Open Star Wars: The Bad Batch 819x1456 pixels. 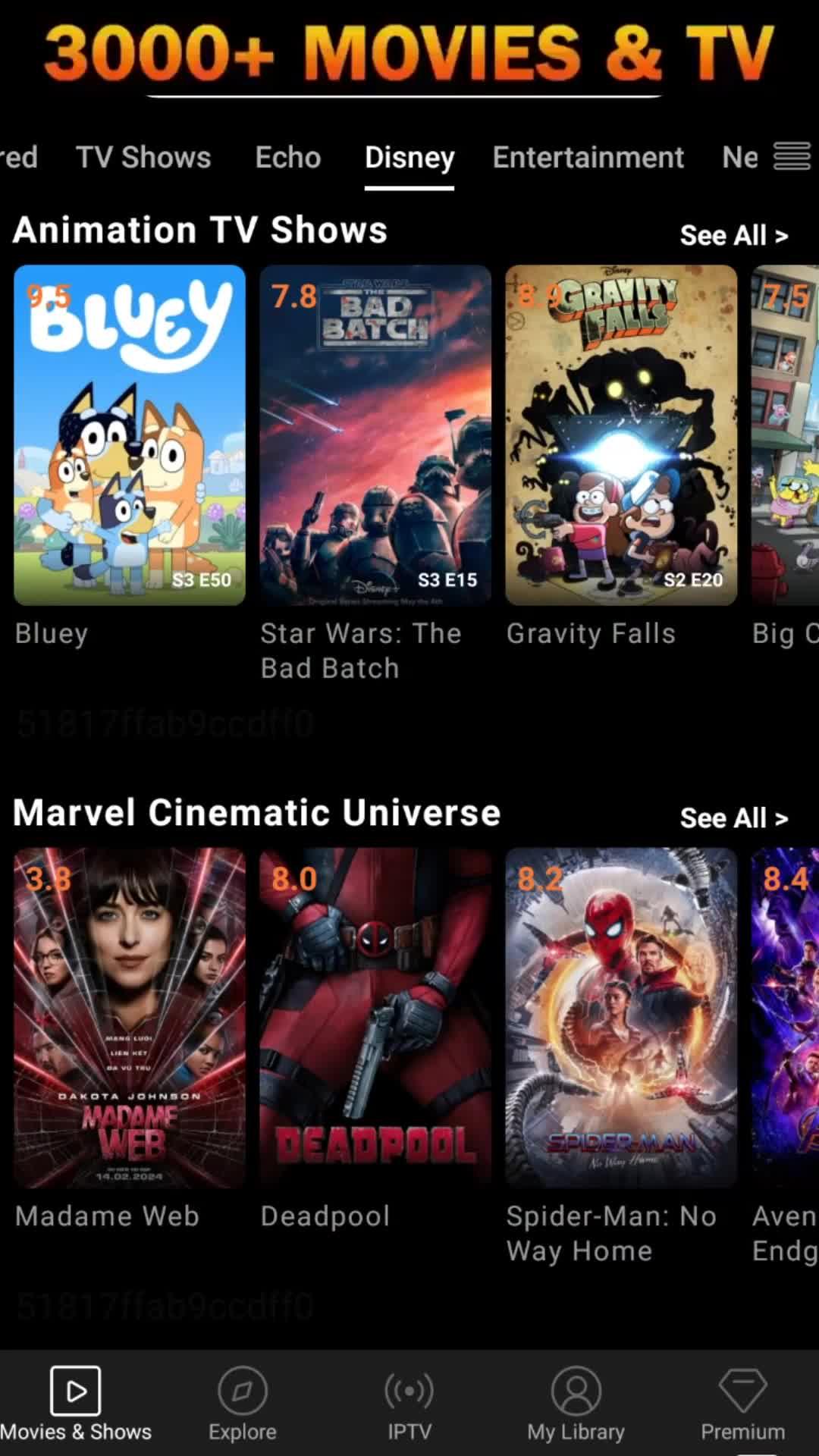click(x=375, y=435)
